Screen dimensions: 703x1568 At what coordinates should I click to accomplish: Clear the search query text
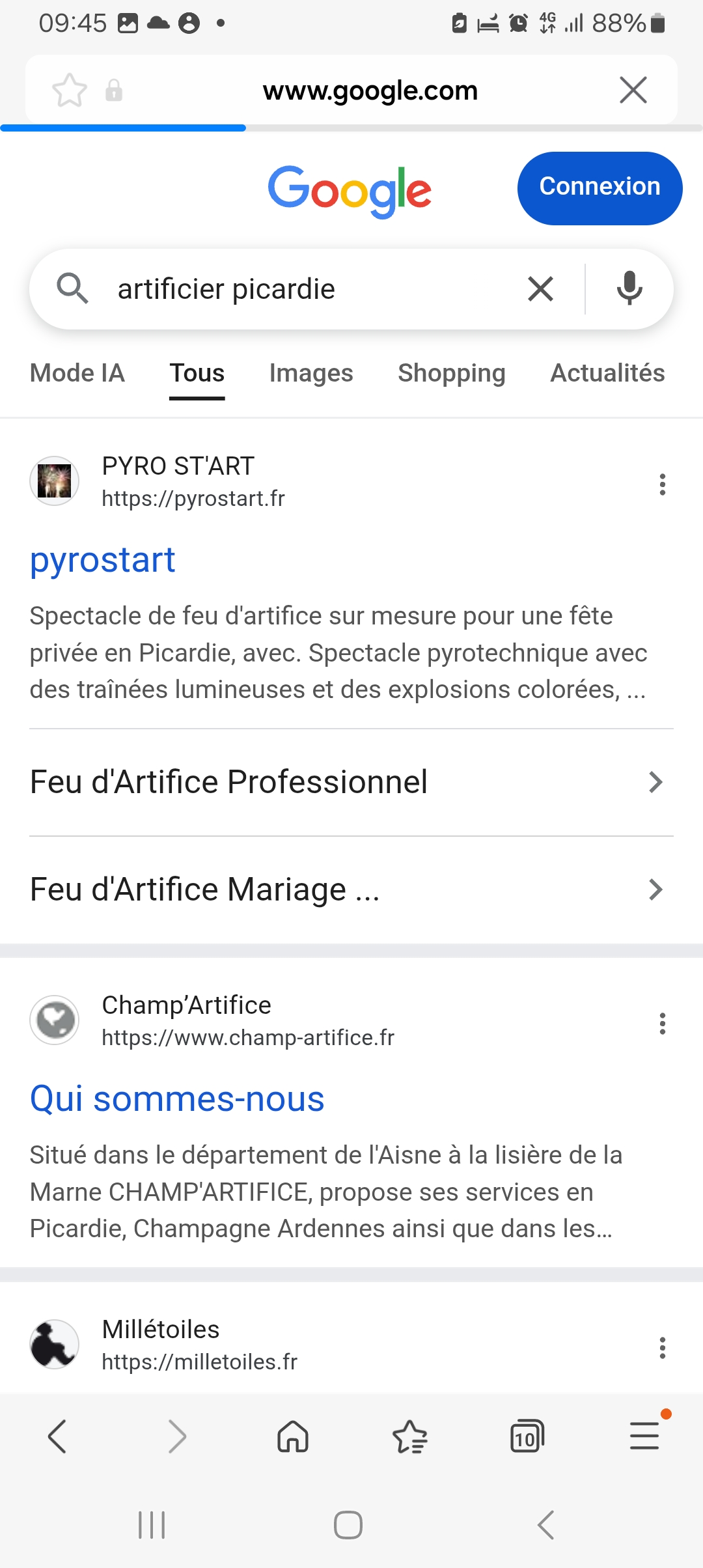[x=540, y=289]
